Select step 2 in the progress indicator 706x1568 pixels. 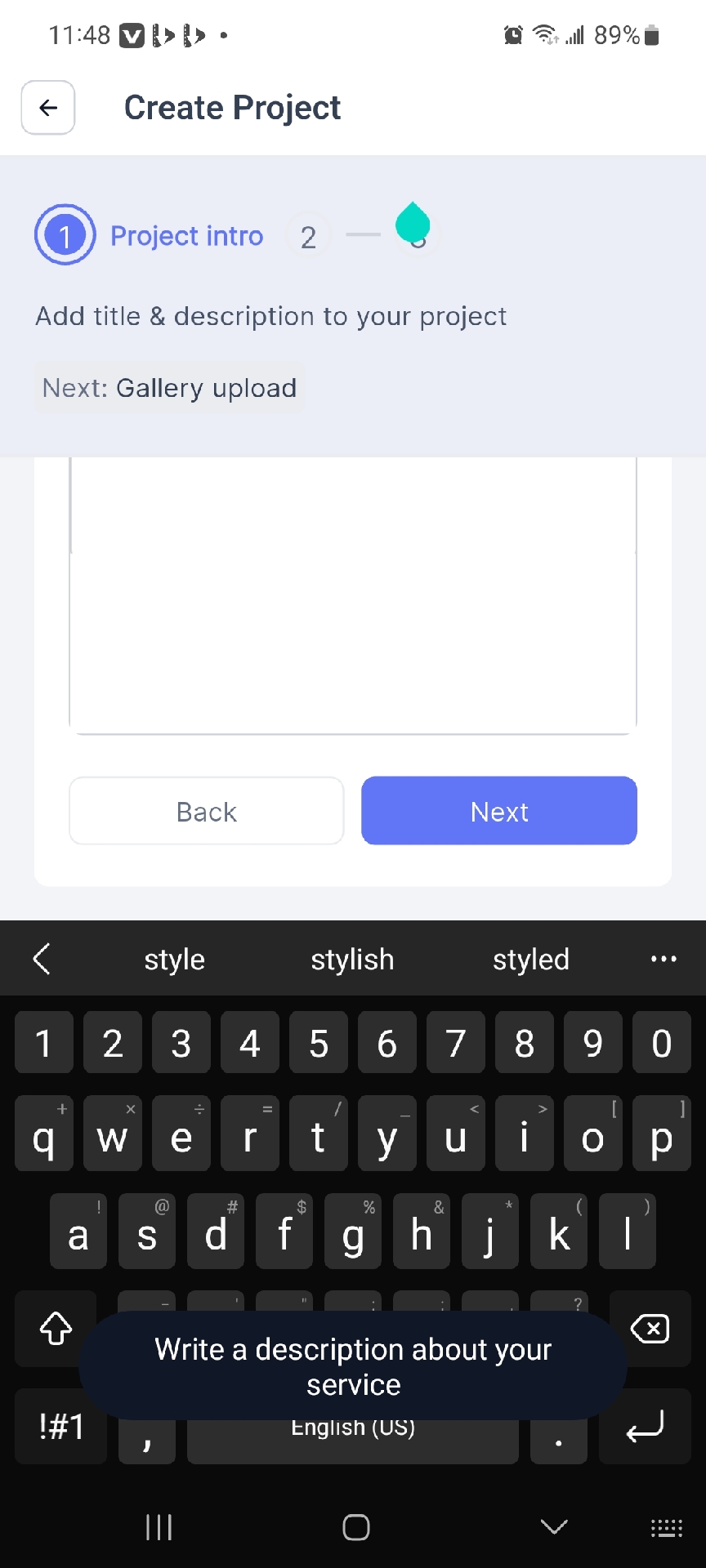[x=308, y=237]
